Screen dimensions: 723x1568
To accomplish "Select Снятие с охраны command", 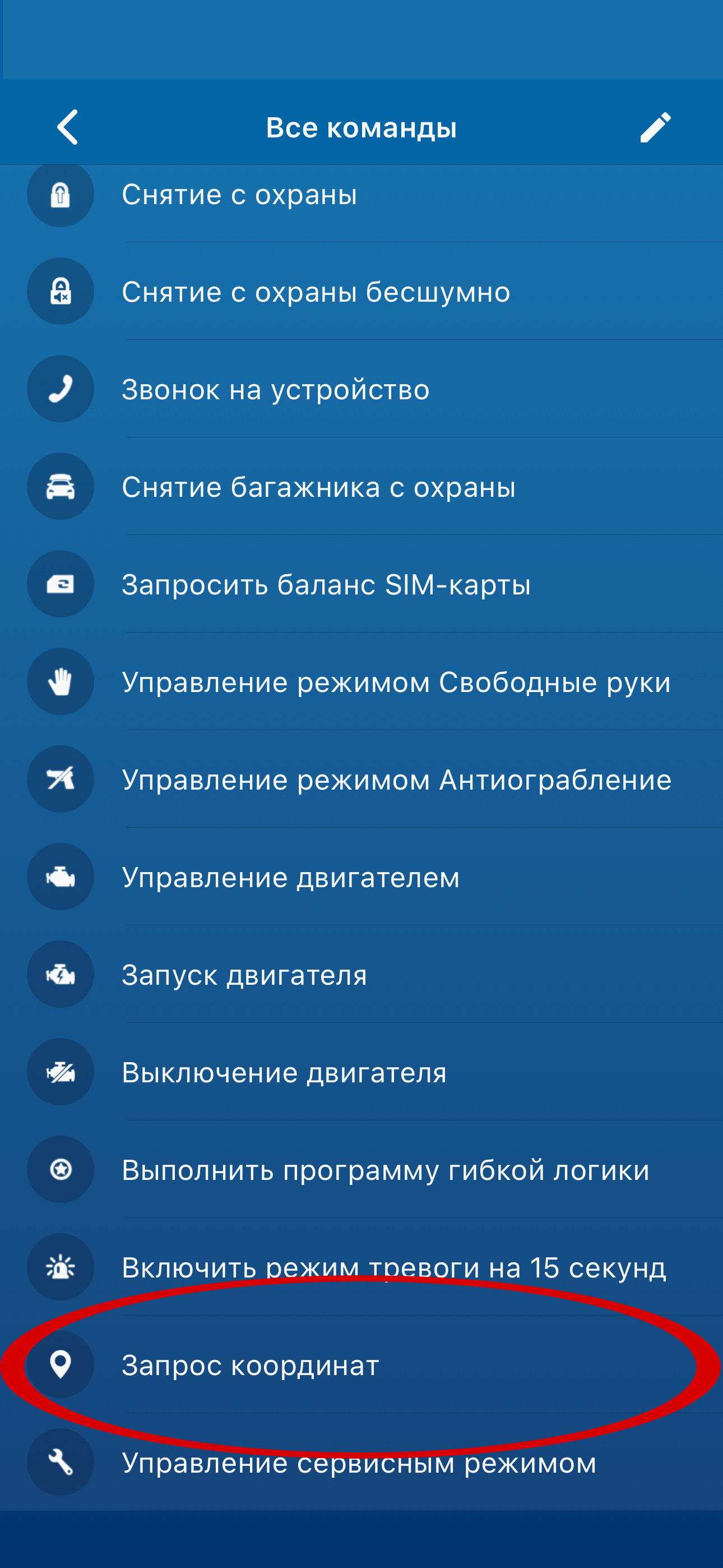I will click(239, 195).
